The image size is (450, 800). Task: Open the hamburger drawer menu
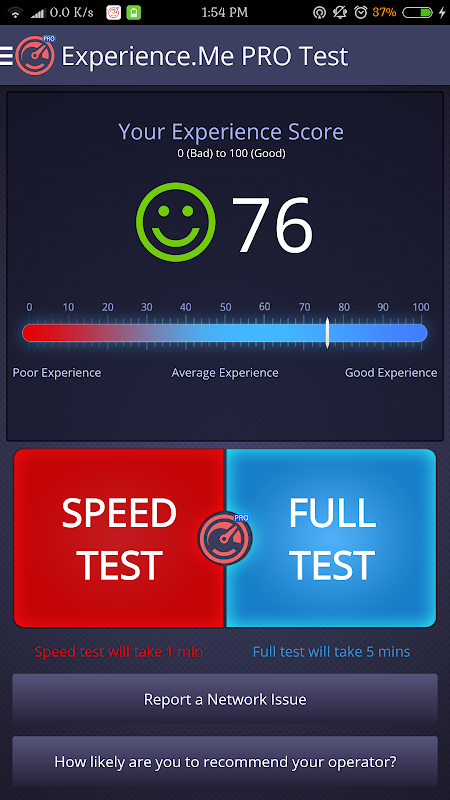tap(6, 56)
